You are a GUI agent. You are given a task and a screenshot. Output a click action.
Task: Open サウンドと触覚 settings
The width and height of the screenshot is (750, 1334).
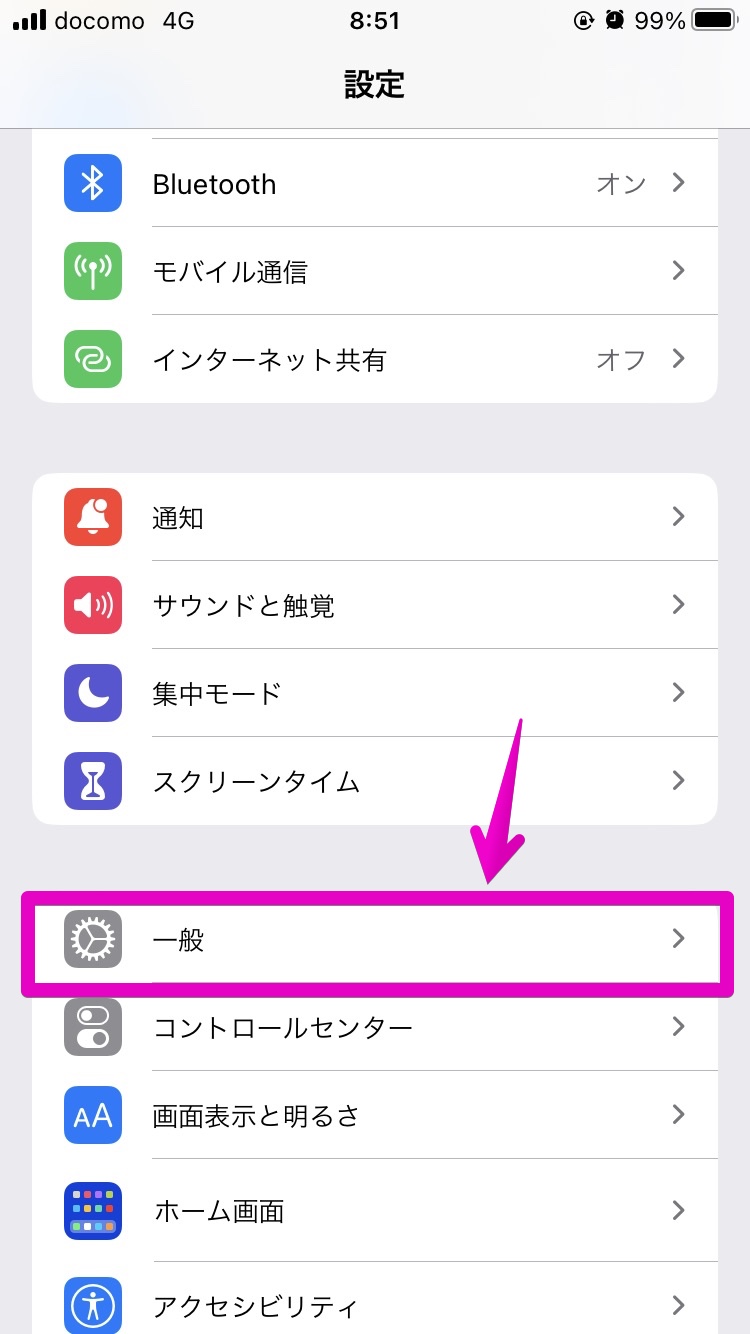(374, 605)
